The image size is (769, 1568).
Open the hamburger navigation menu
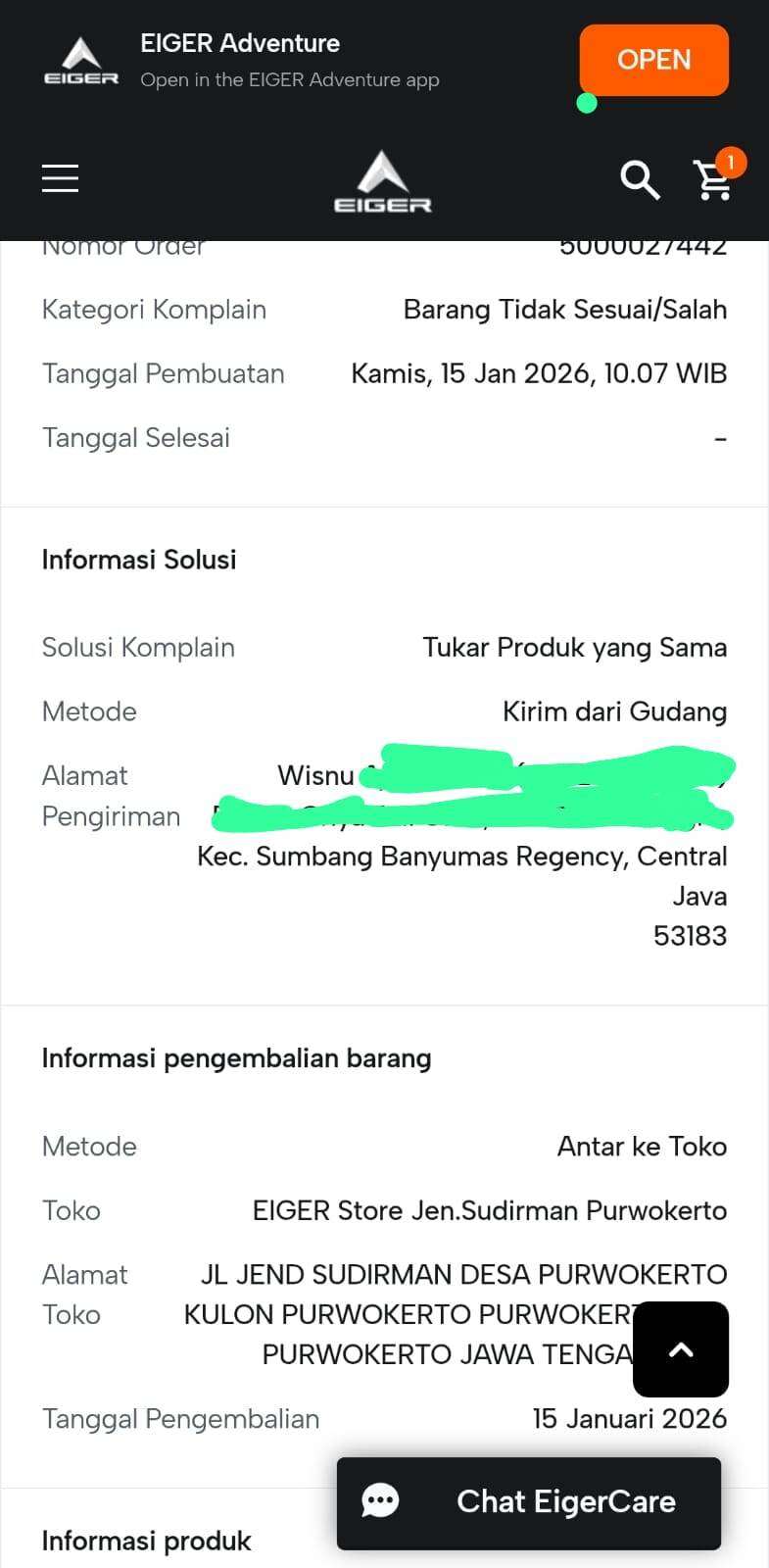(60, 179)
